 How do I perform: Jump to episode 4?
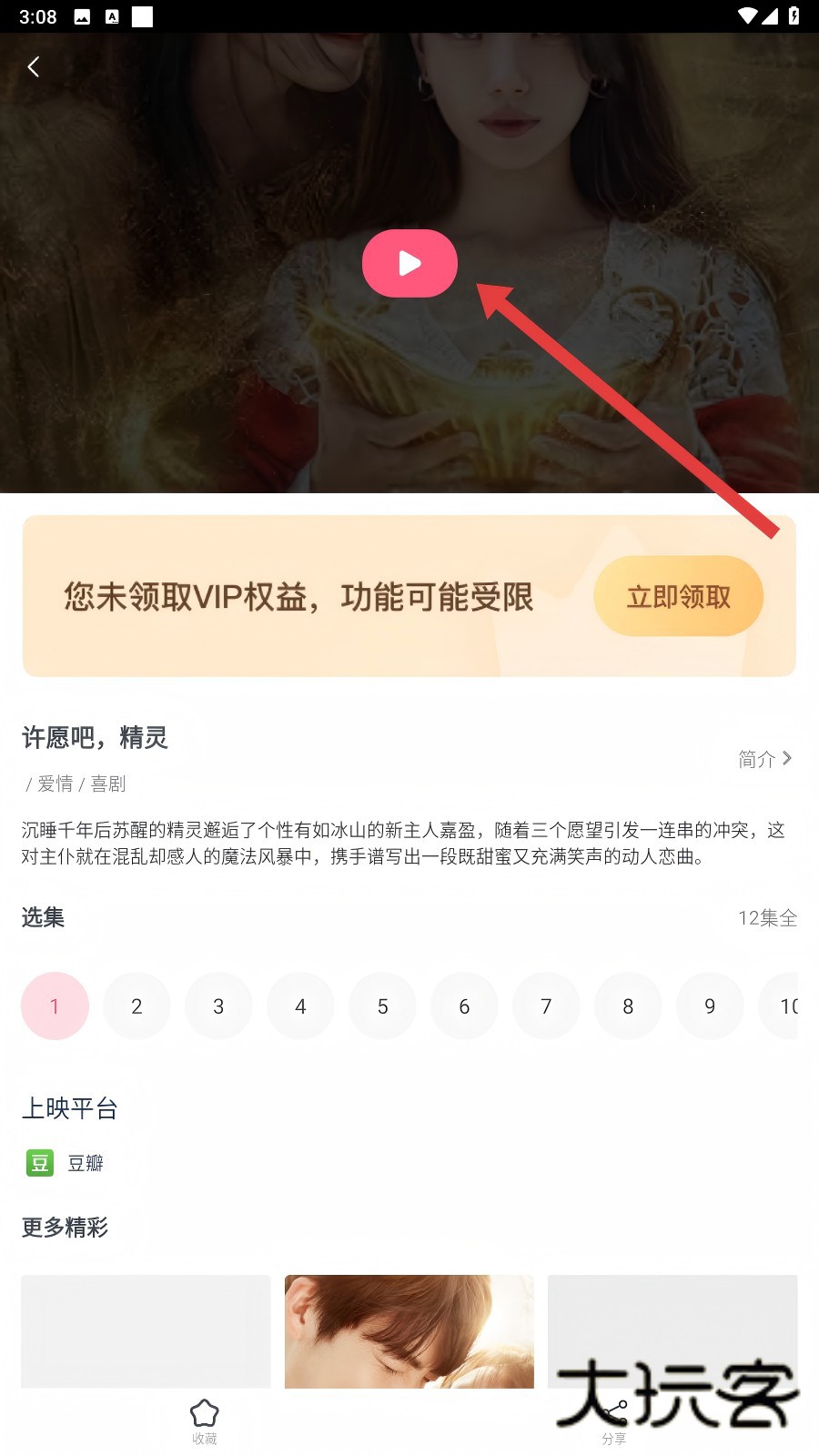(300, 1006)
